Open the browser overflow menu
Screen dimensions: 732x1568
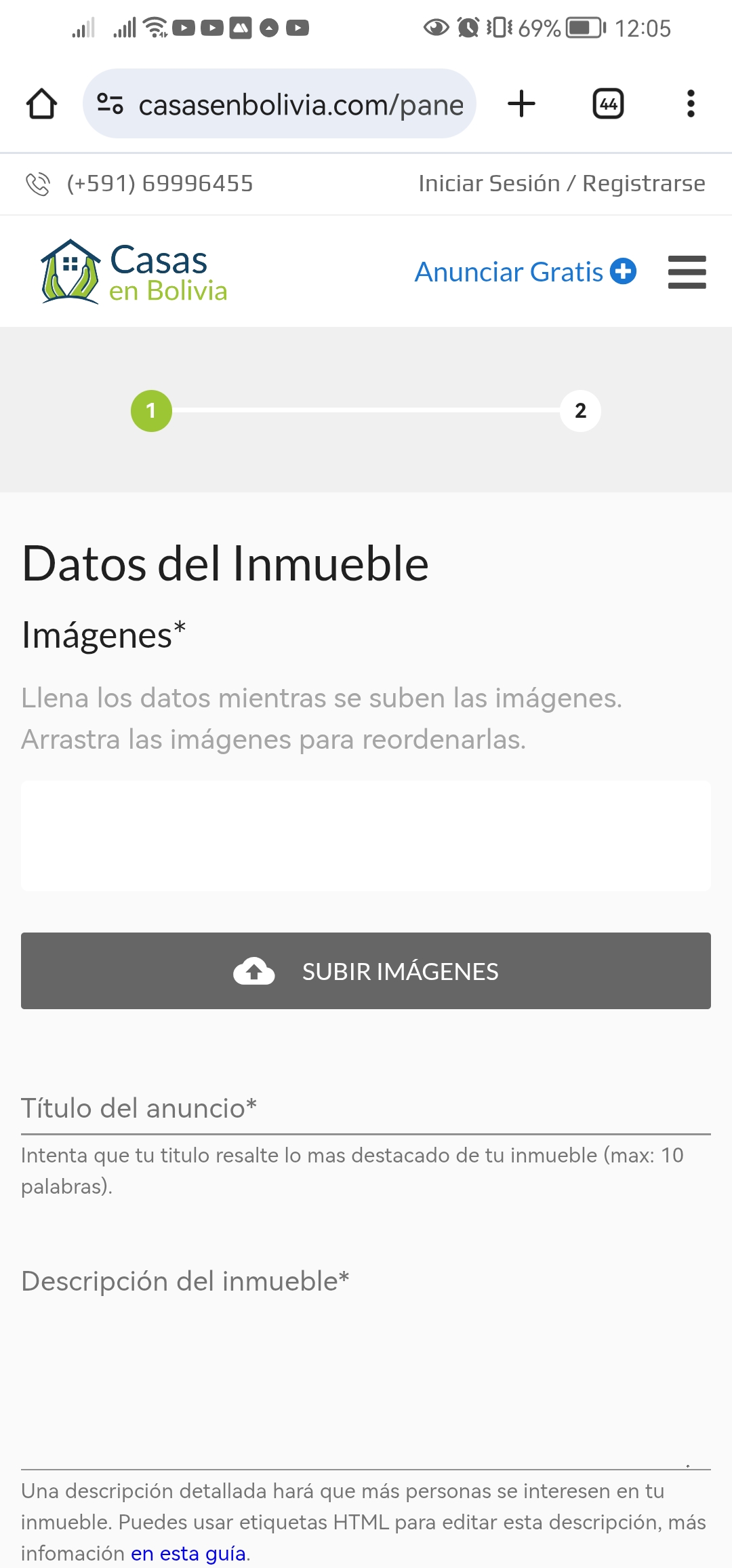pos(690,104)
